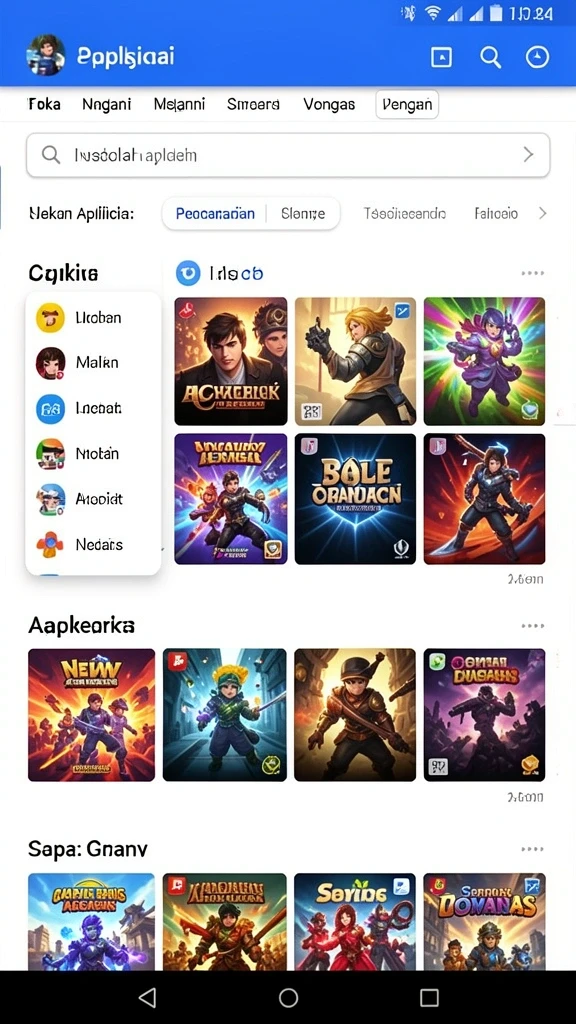The width and height of the screenshot is (576, 1024).
Task: Go to the system home screen
Action: (288, 997)
